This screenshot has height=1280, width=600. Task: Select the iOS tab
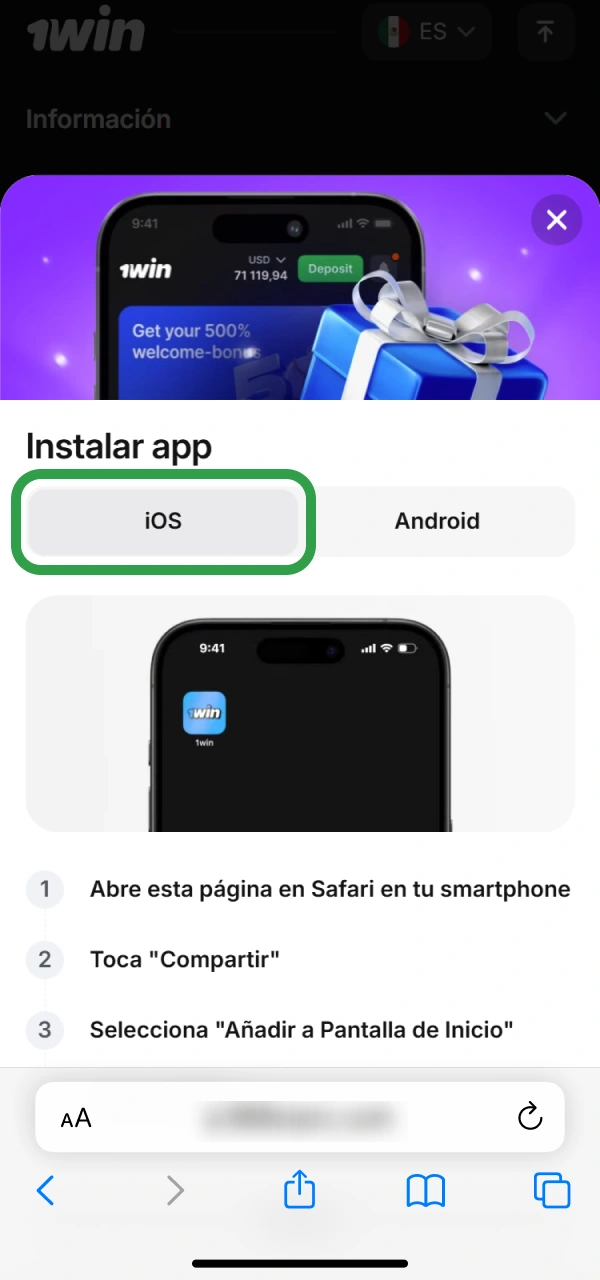(x=163, y=521)
